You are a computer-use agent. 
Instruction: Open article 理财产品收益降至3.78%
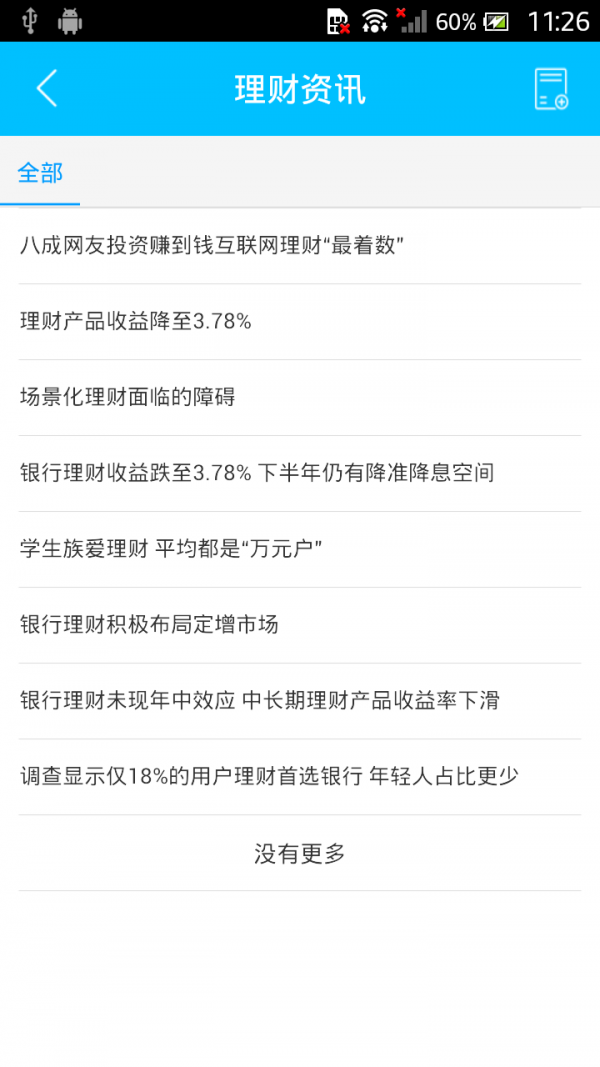click(300, 322)
